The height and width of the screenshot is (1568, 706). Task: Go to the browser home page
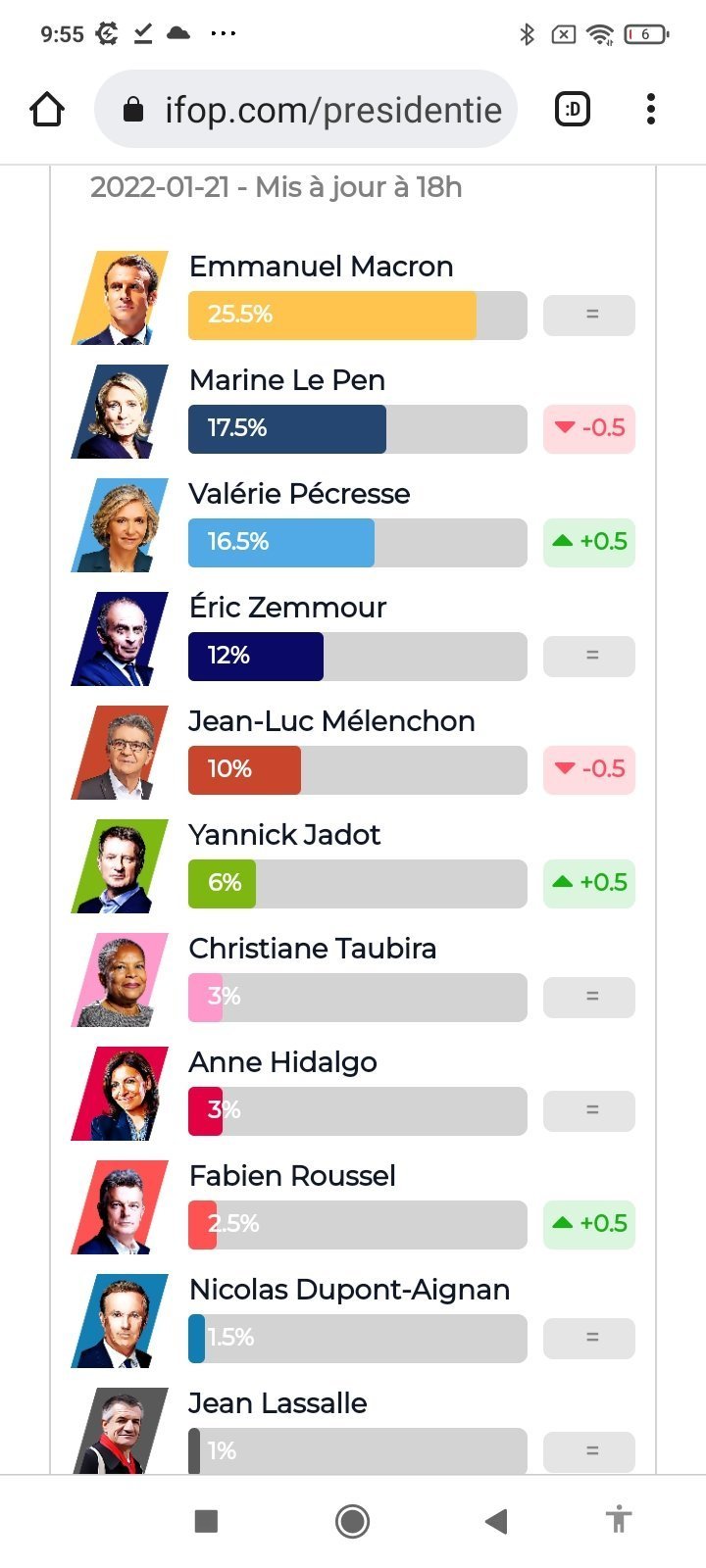(x=47, y=110)
